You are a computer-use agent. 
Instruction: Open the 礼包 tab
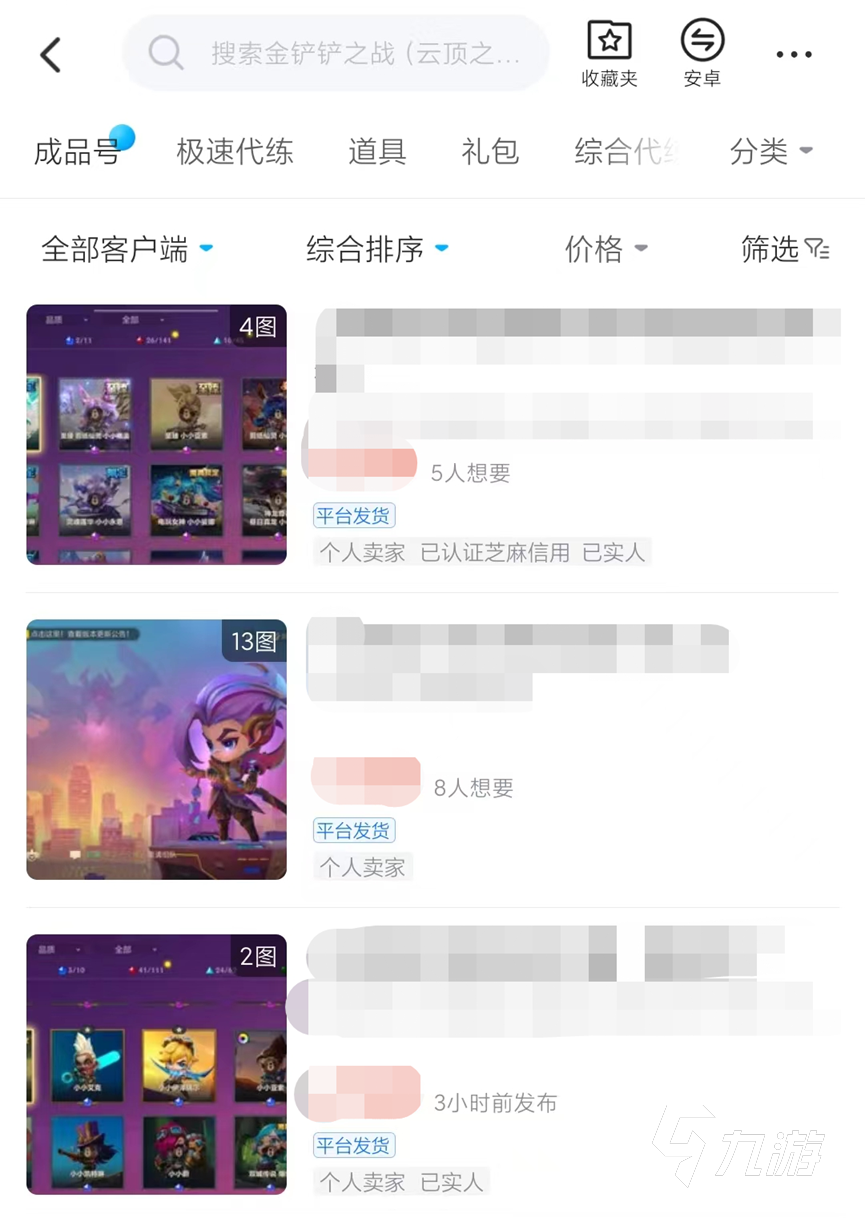pyautogui.click(x=490, y=152)
